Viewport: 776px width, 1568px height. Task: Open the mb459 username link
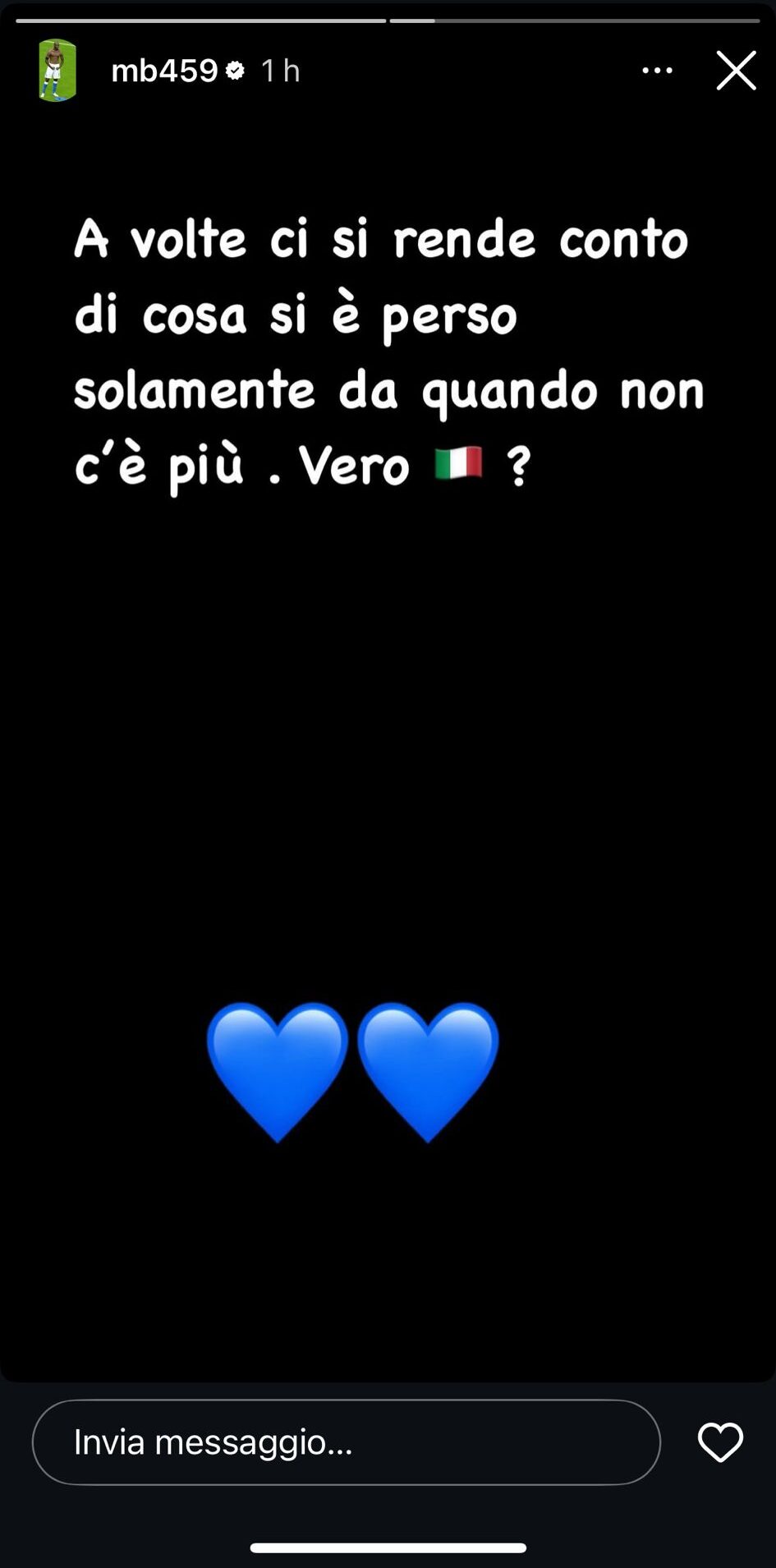point(164,71)
